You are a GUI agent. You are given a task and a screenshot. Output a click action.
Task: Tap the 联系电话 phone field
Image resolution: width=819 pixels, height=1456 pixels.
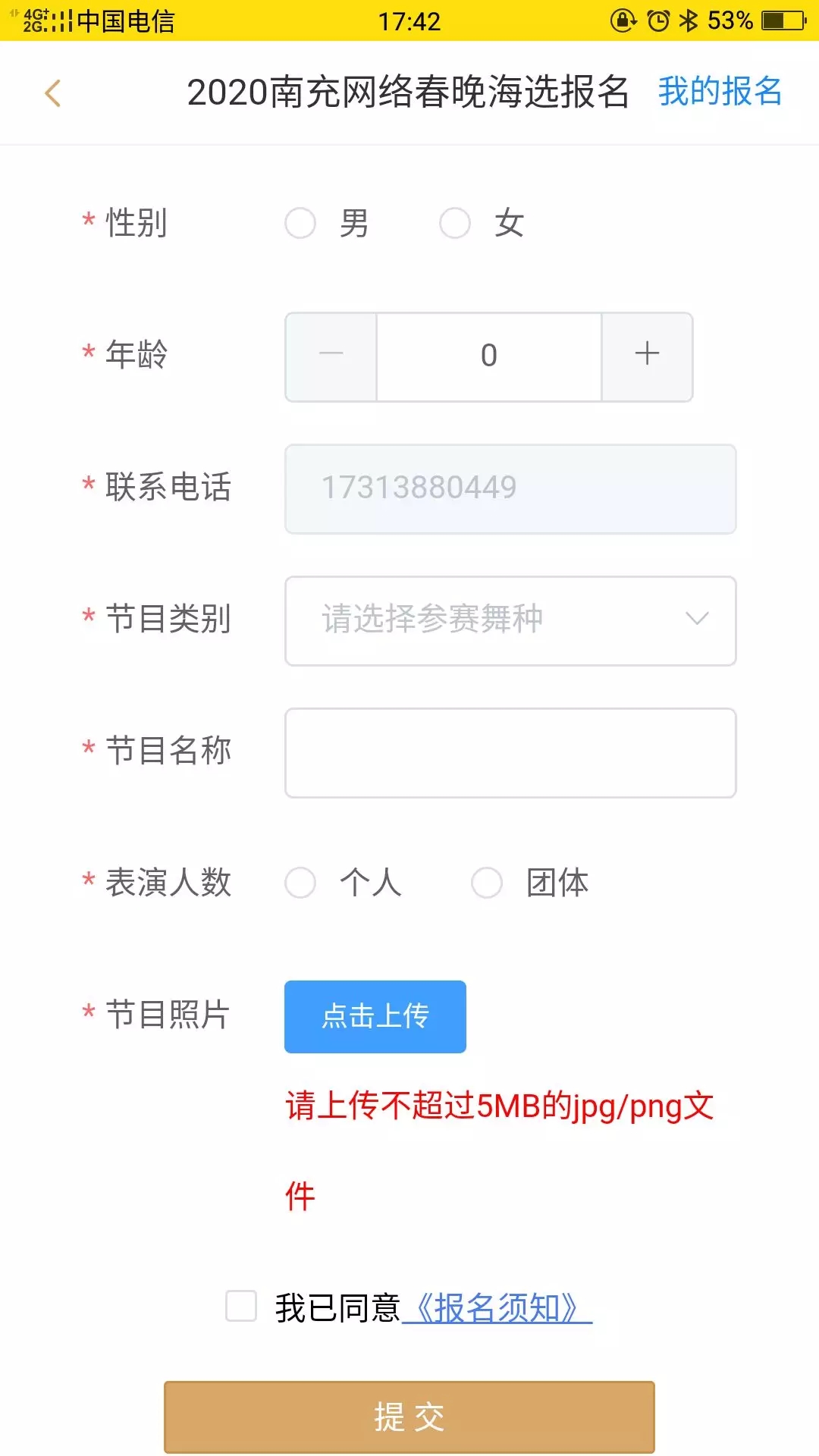point(510,488)
